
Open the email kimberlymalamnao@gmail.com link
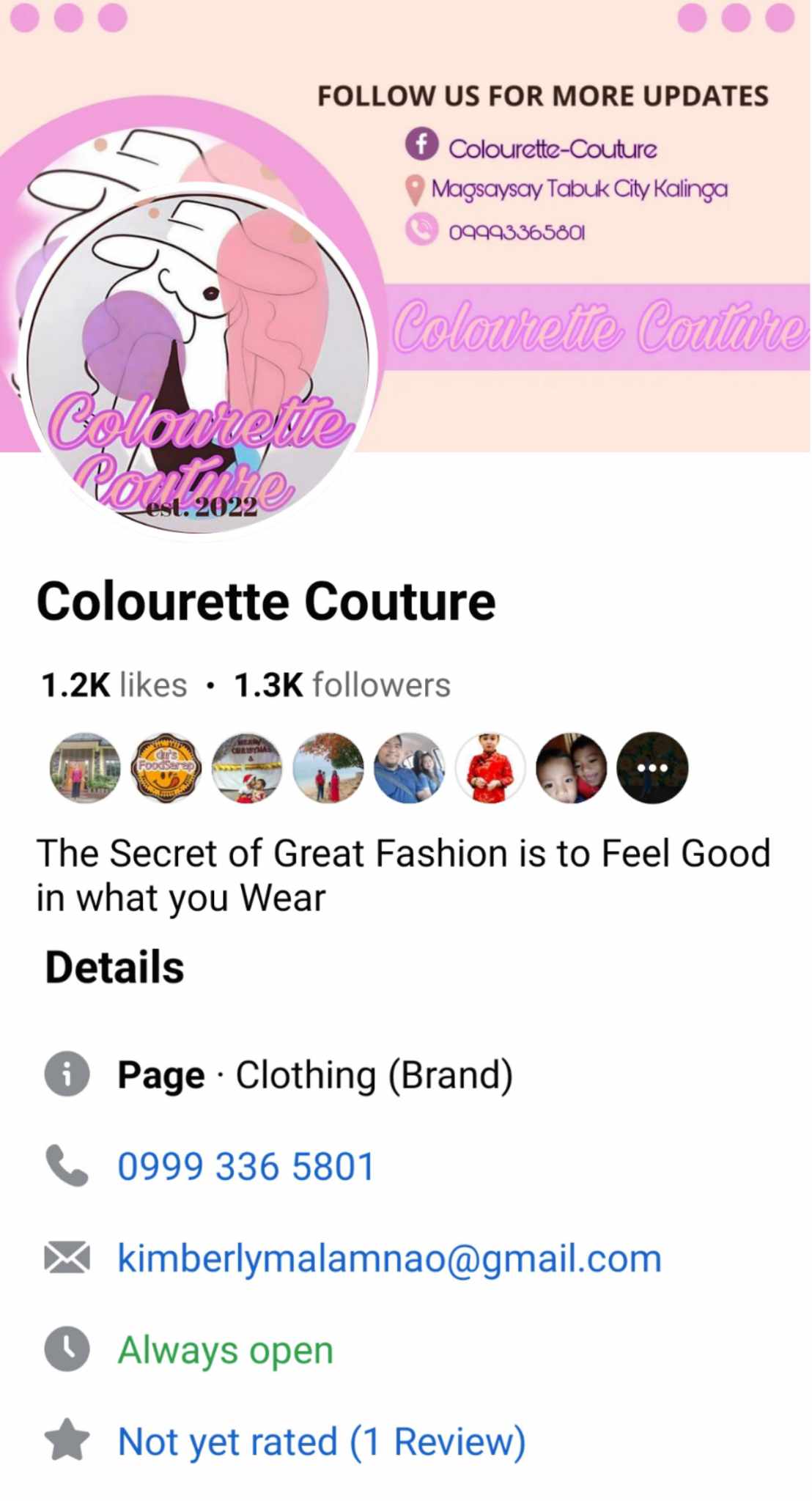tap(389, 1258)
